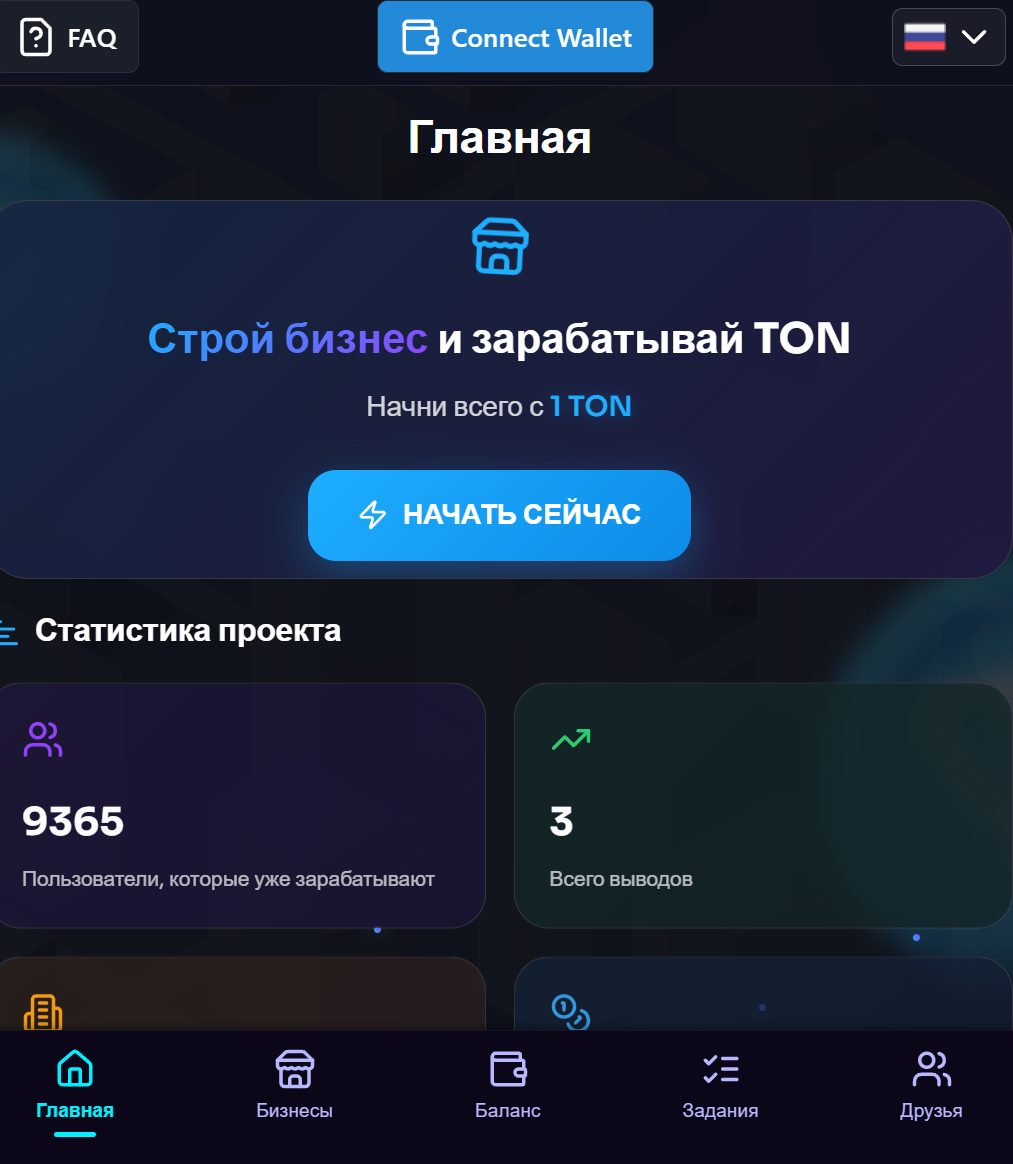Open the Бизнесы tab
The image size is (1013, 1164).
(294, 1085)
